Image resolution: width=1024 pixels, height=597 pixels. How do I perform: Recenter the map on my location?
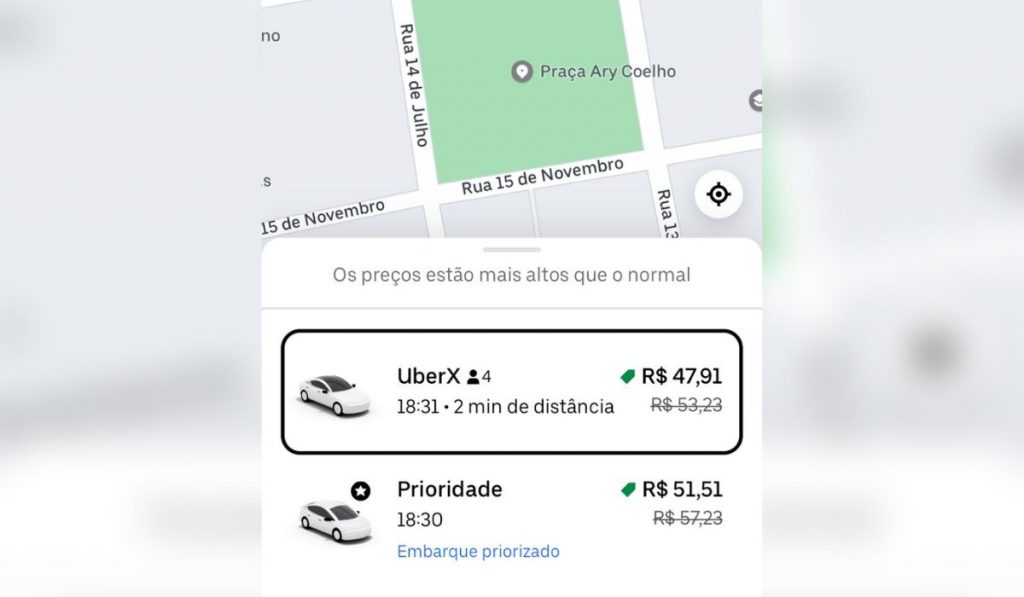(719, 194)
